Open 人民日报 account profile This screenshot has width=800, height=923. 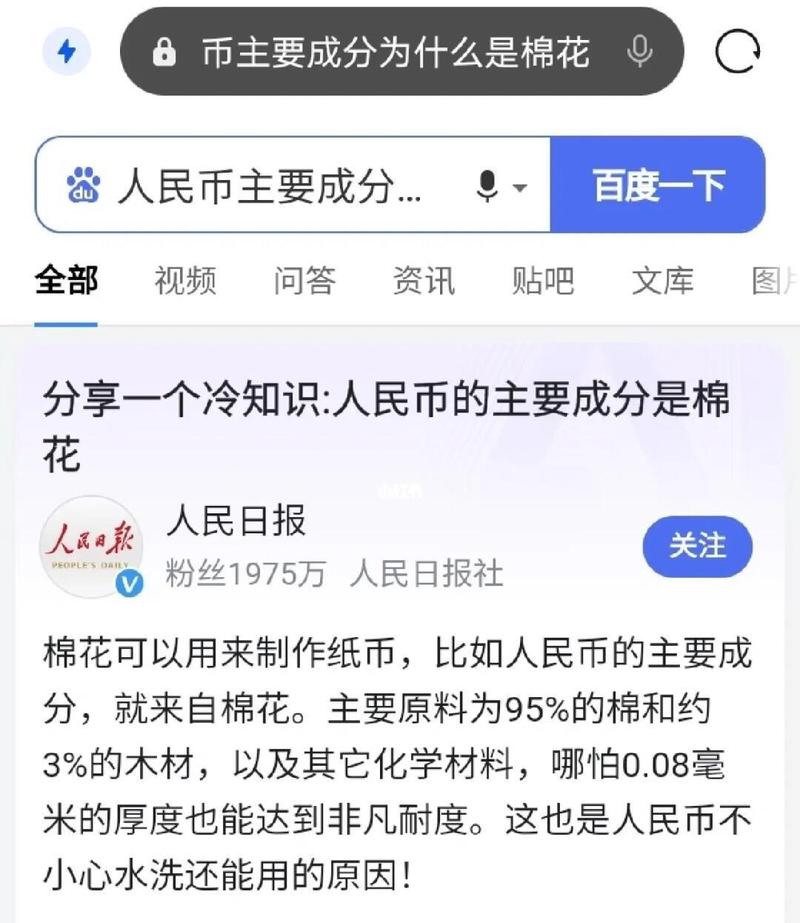point(236,521)
